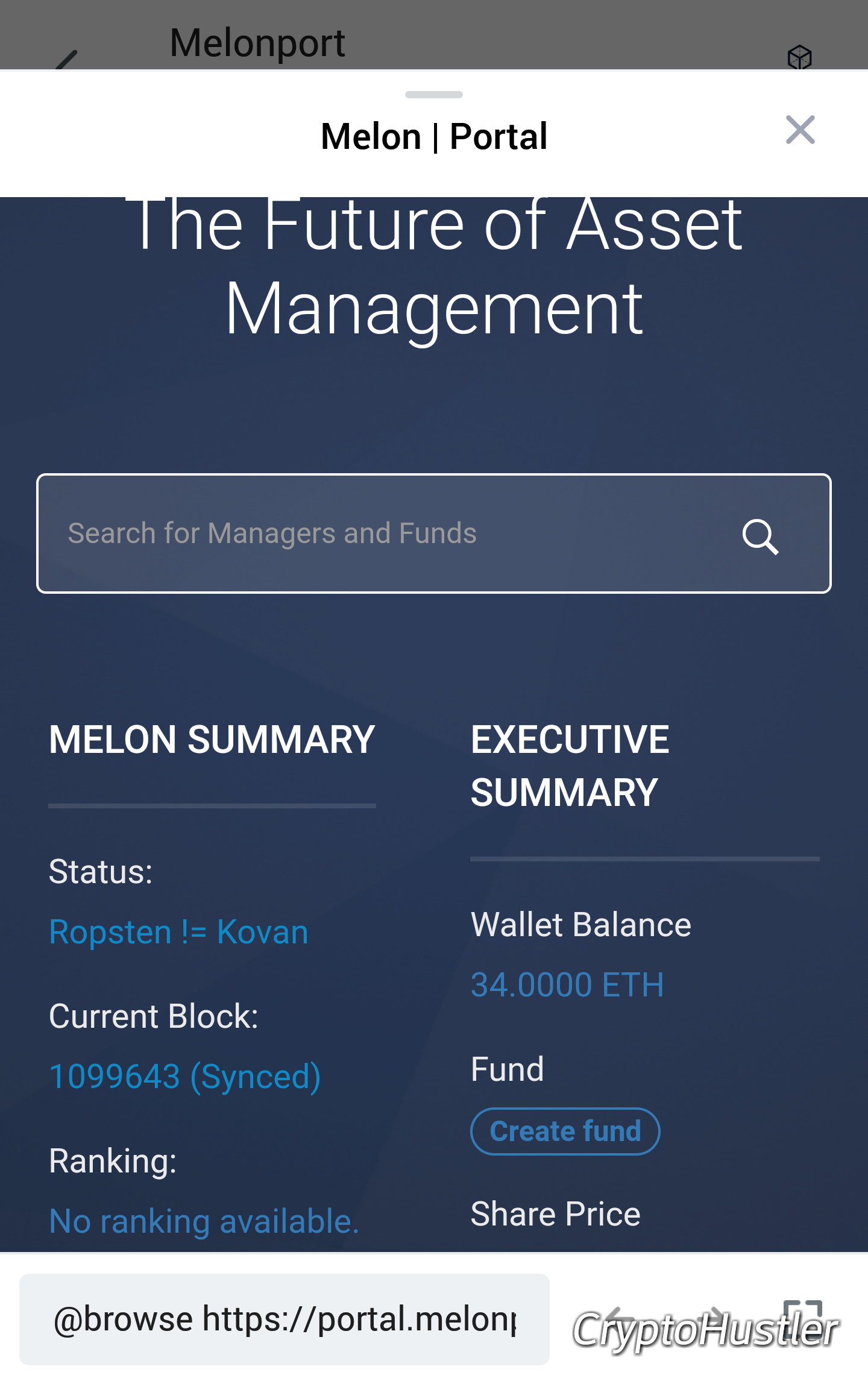Select the 34.0000 ETH wallet balance link
Viewport: 868px width, 1378px height.
tap(567, 984)
